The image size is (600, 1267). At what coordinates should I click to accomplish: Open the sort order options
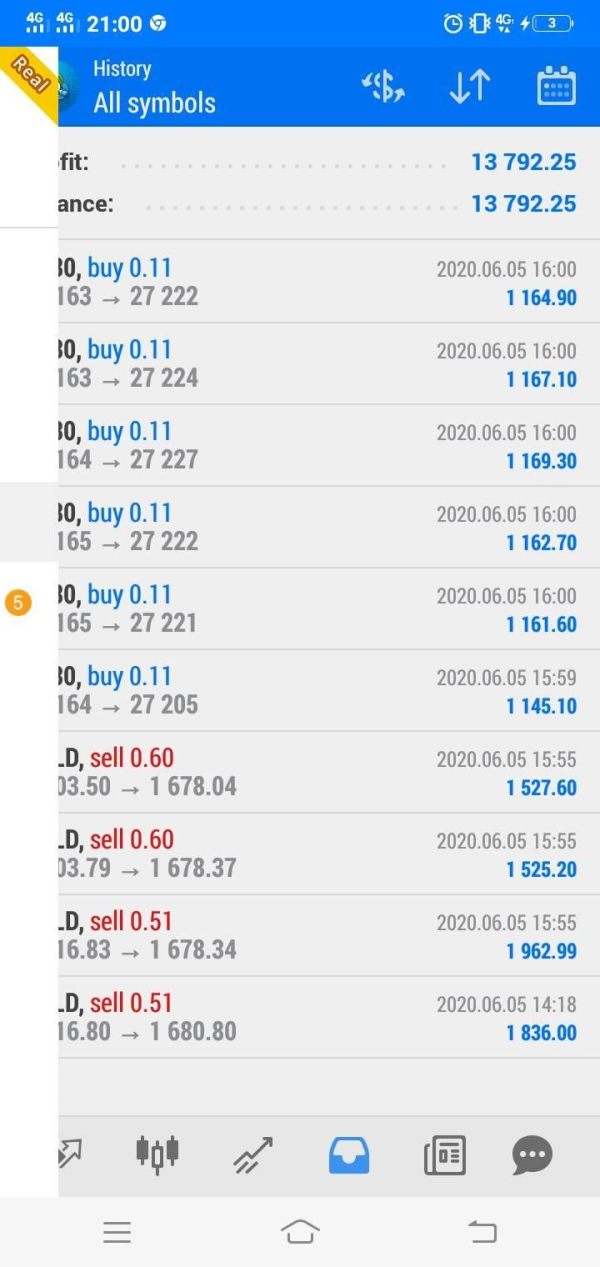(x=469, y=87)
